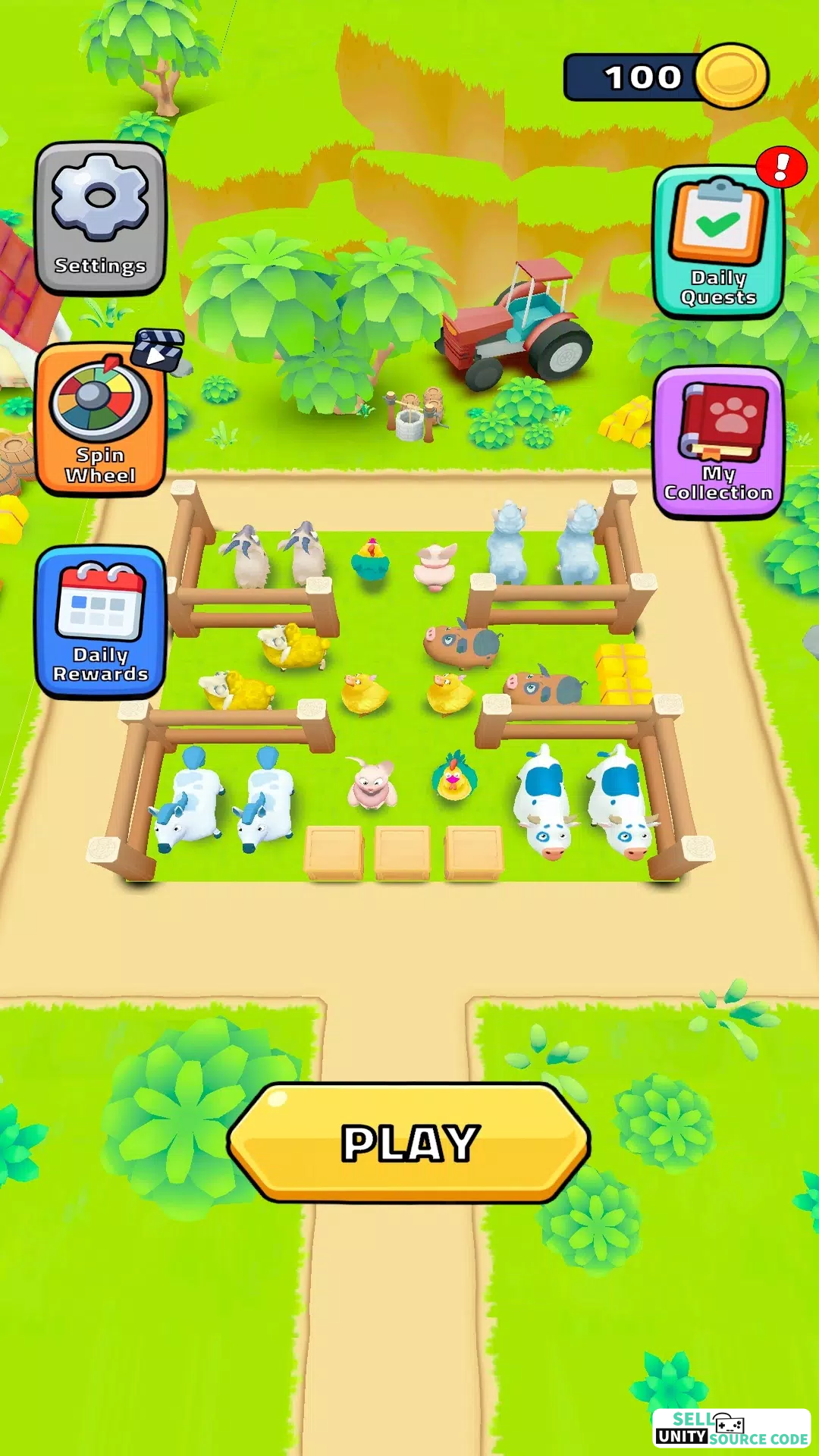The height and width of the screenshot is (1456, 819).
Task: Open Daily Quests
Action: pos(718,241)
